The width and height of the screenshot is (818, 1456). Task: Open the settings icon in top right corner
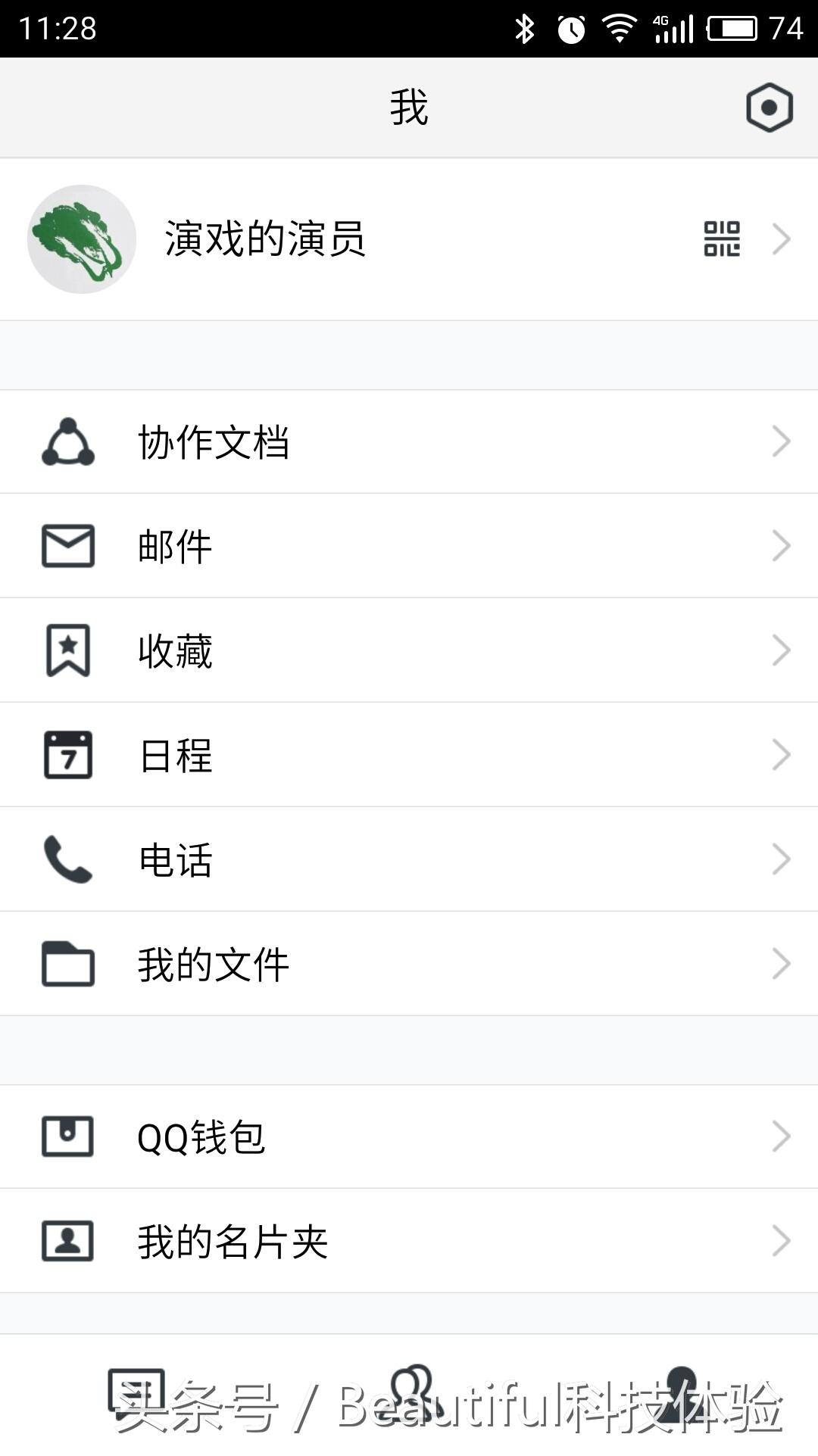(x=769, y=108)
